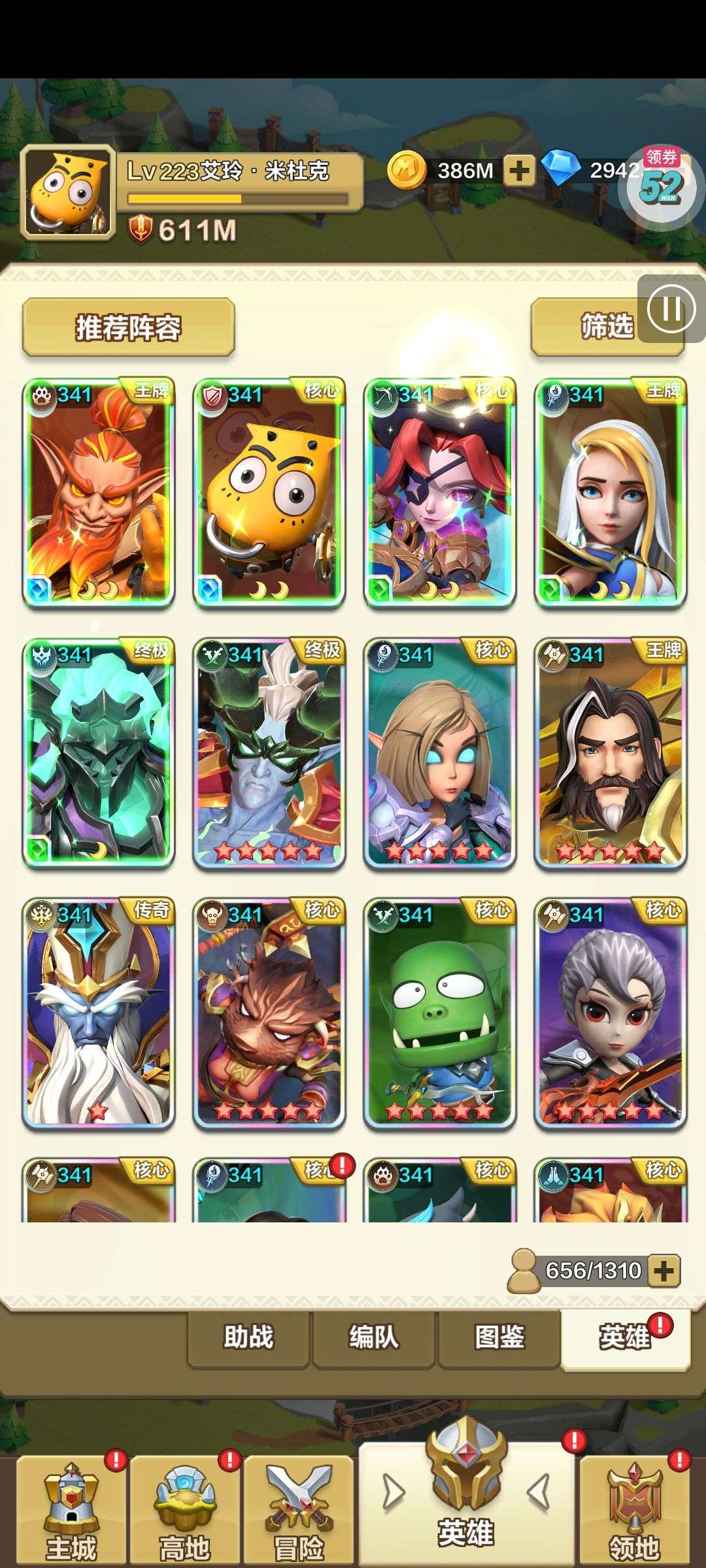Image resolution: width=706 pixels, height=1568 pixels.
Task: Switch to the 编队 tab
Action: pyautogui.click(x=373, y=1337)
